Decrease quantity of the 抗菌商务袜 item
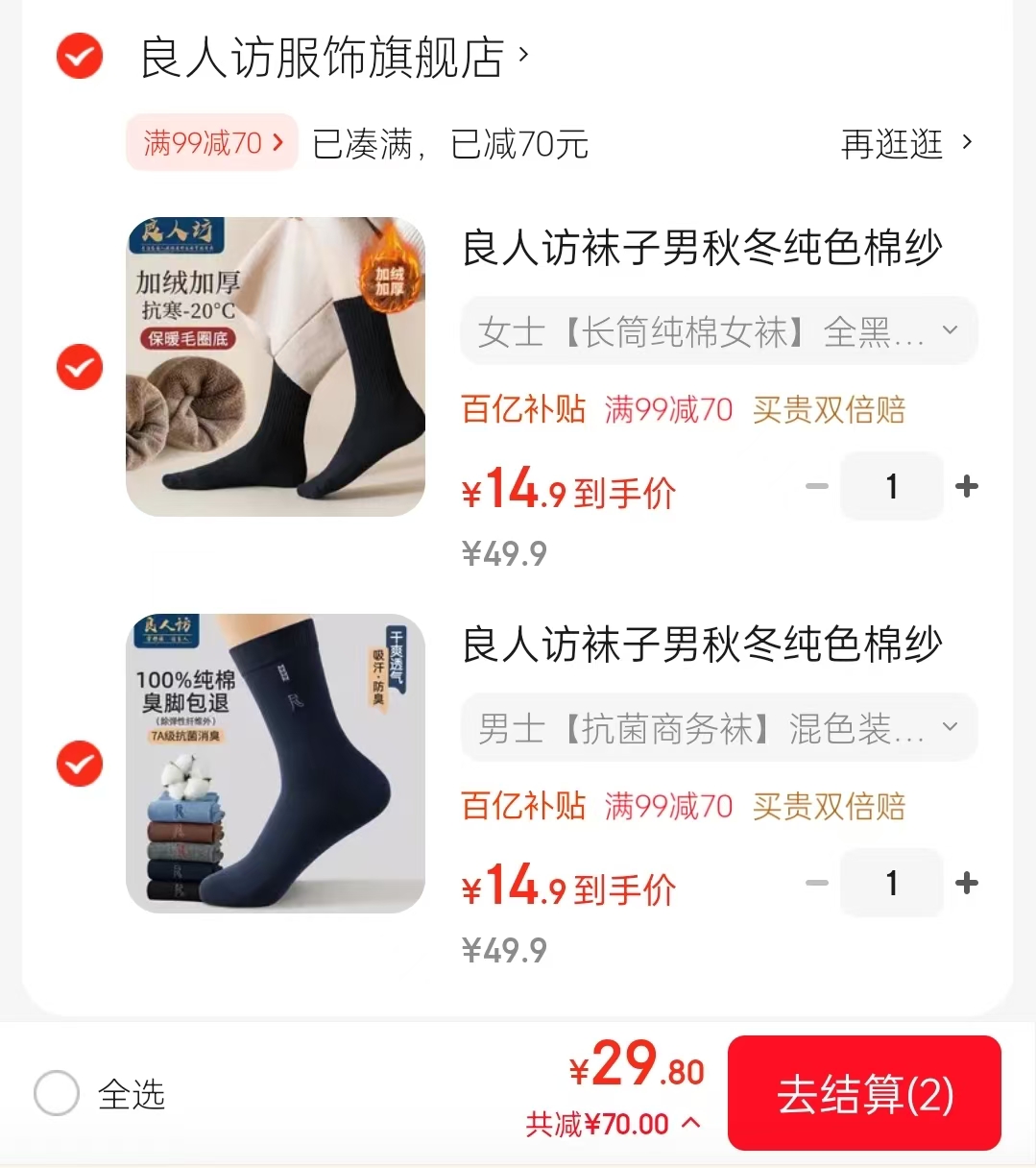 point(817,883)
